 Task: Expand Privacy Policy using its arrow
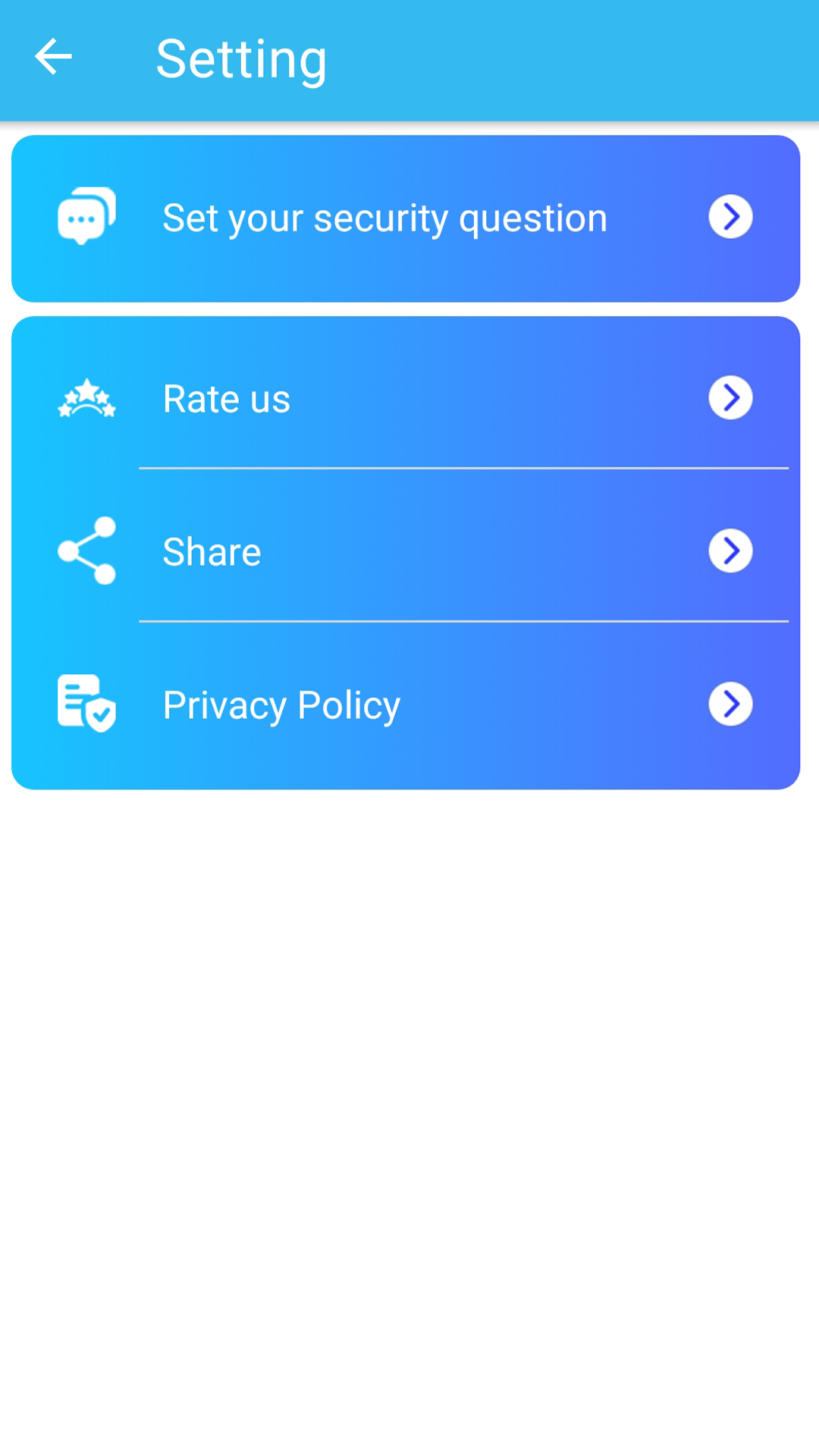tap(730, 704)
